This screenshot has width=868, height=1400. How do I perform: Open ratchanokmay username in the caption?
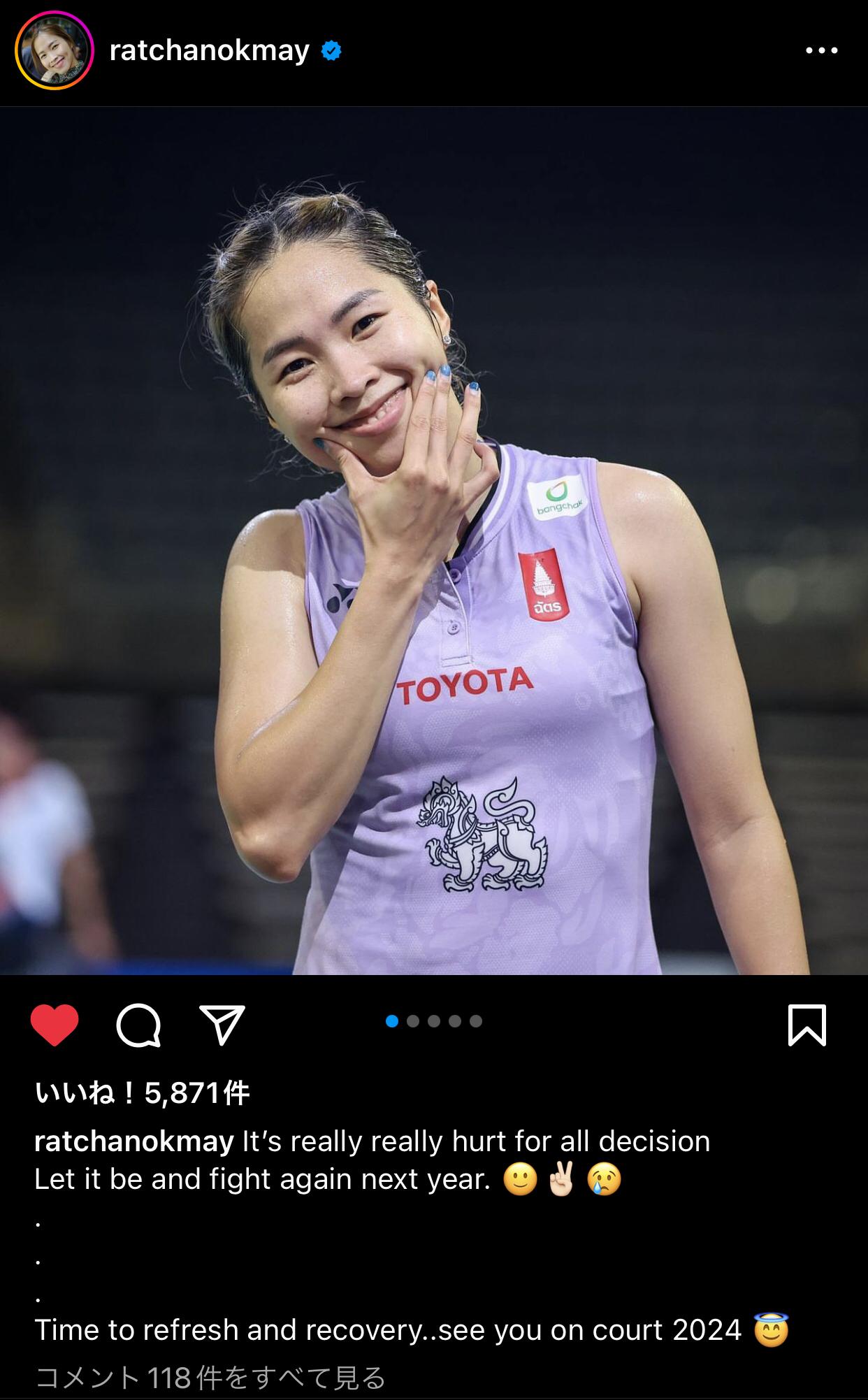click(133, 1141)
